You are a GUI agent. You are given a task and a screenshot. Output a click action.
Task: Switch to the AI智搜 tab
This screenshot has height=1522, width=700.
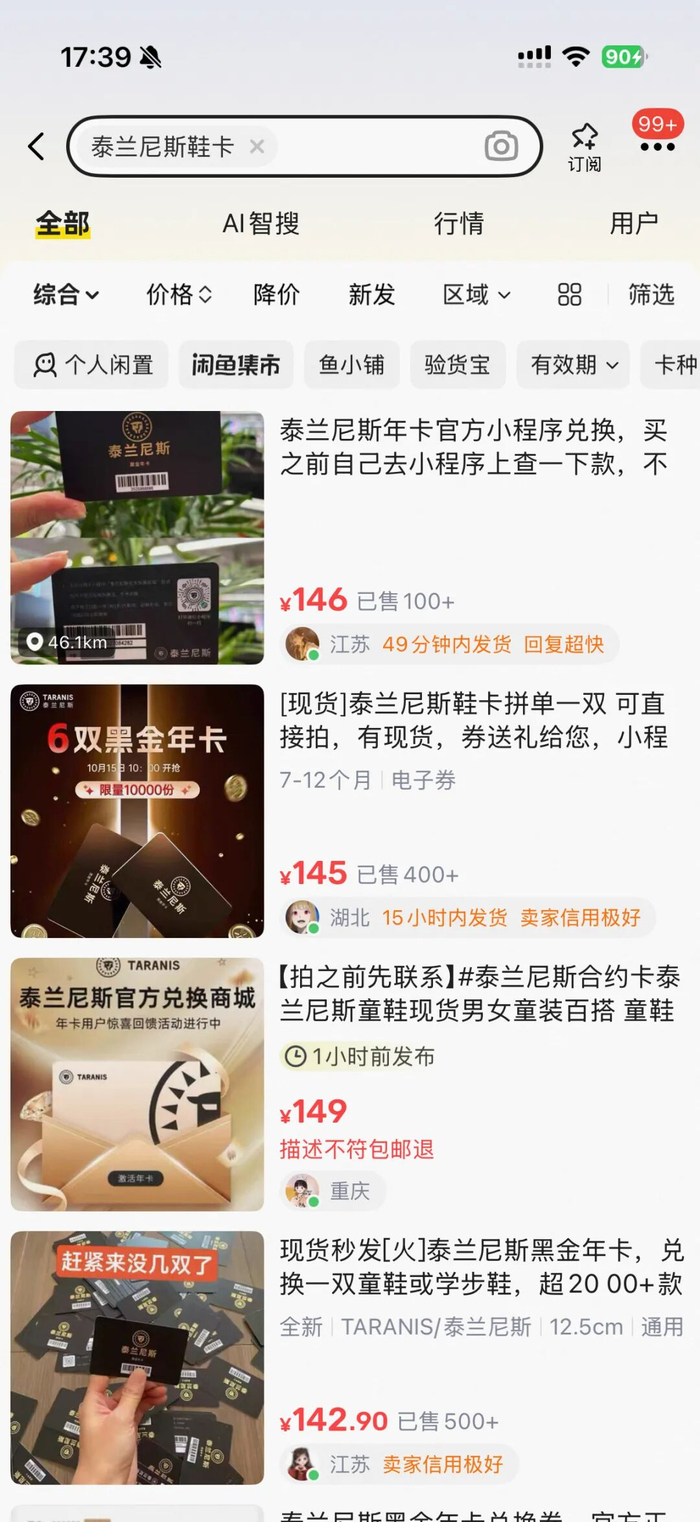point(261,223)
